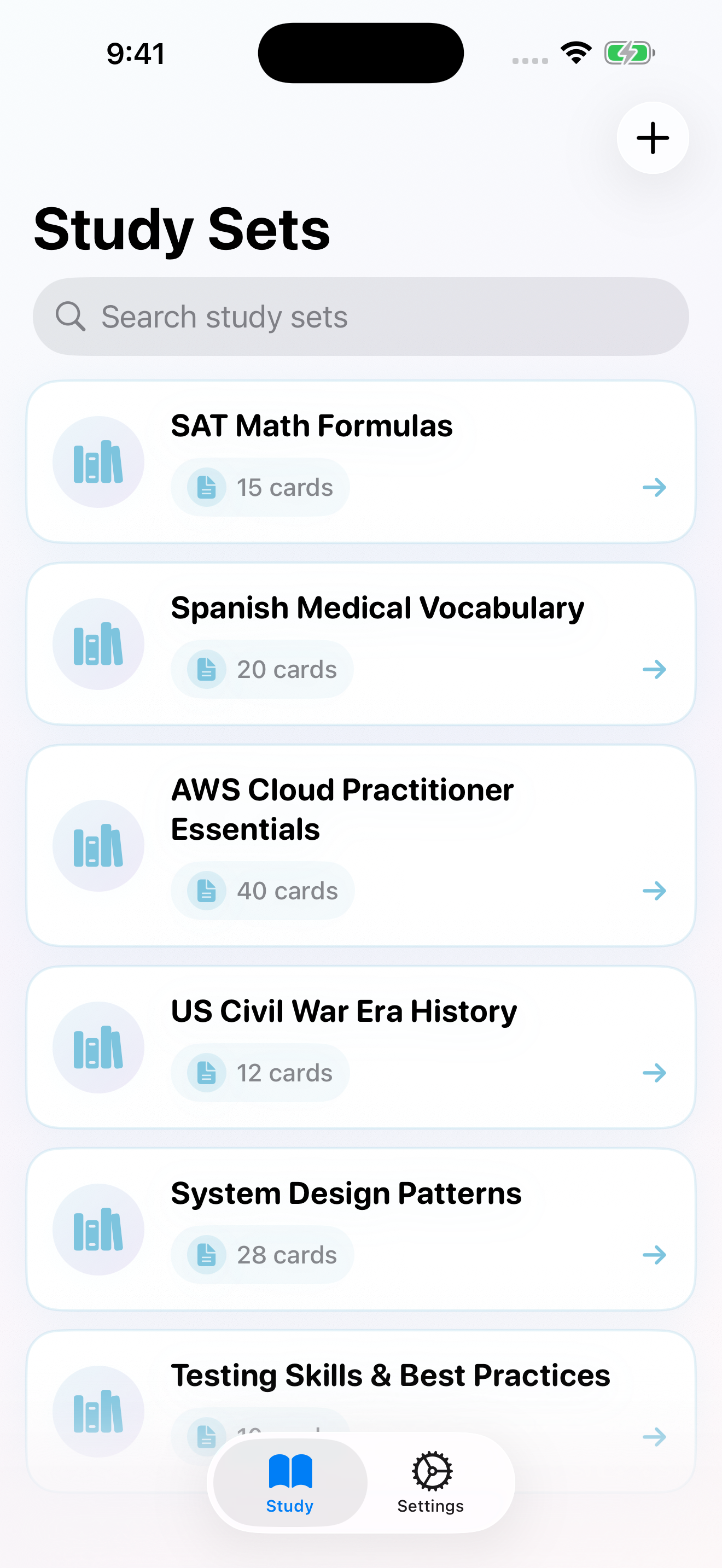Click the AWS Cloud Practitioner book icon

98,845
